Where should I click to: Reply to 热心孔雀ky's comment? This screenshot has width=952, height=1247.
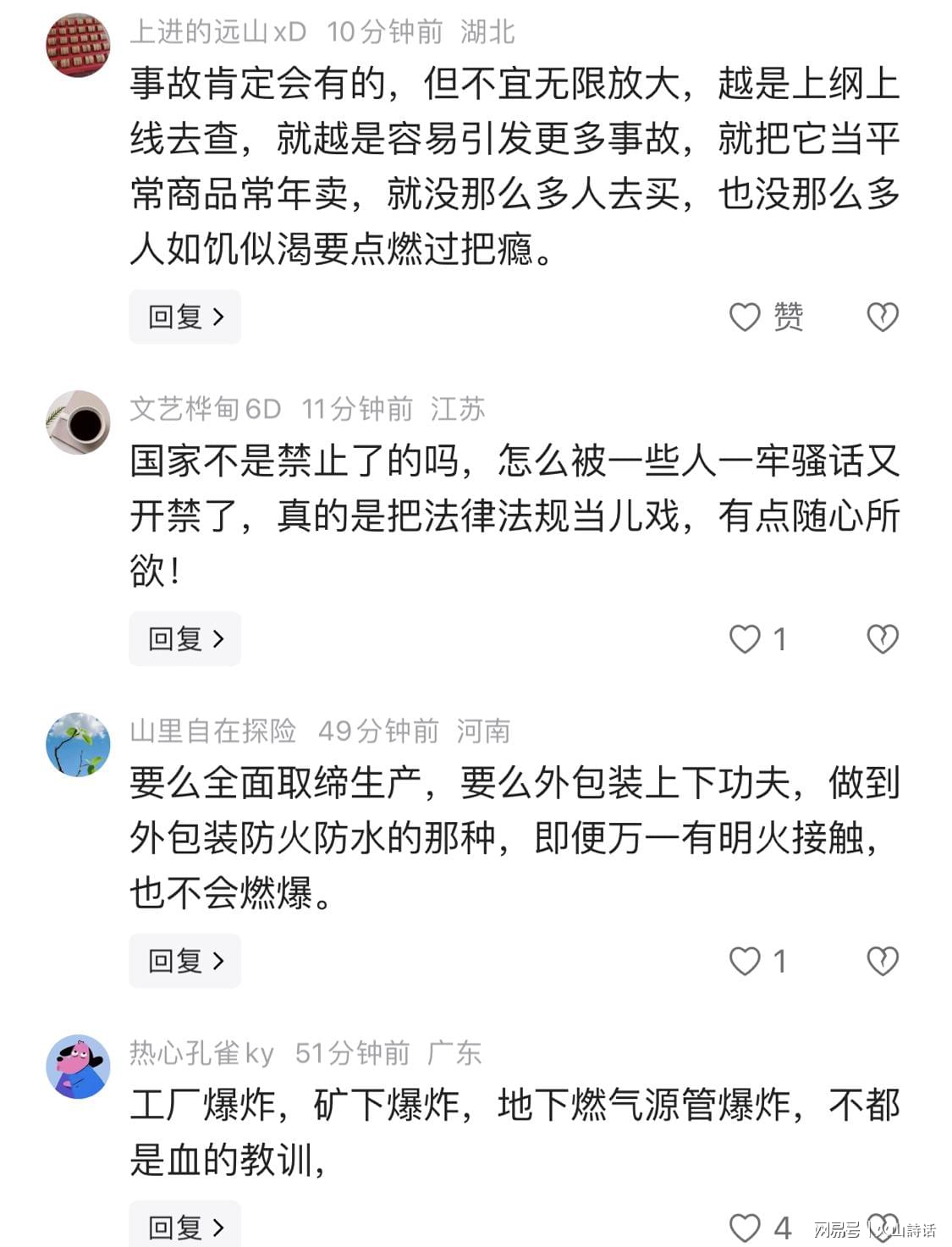[184, 1227]
